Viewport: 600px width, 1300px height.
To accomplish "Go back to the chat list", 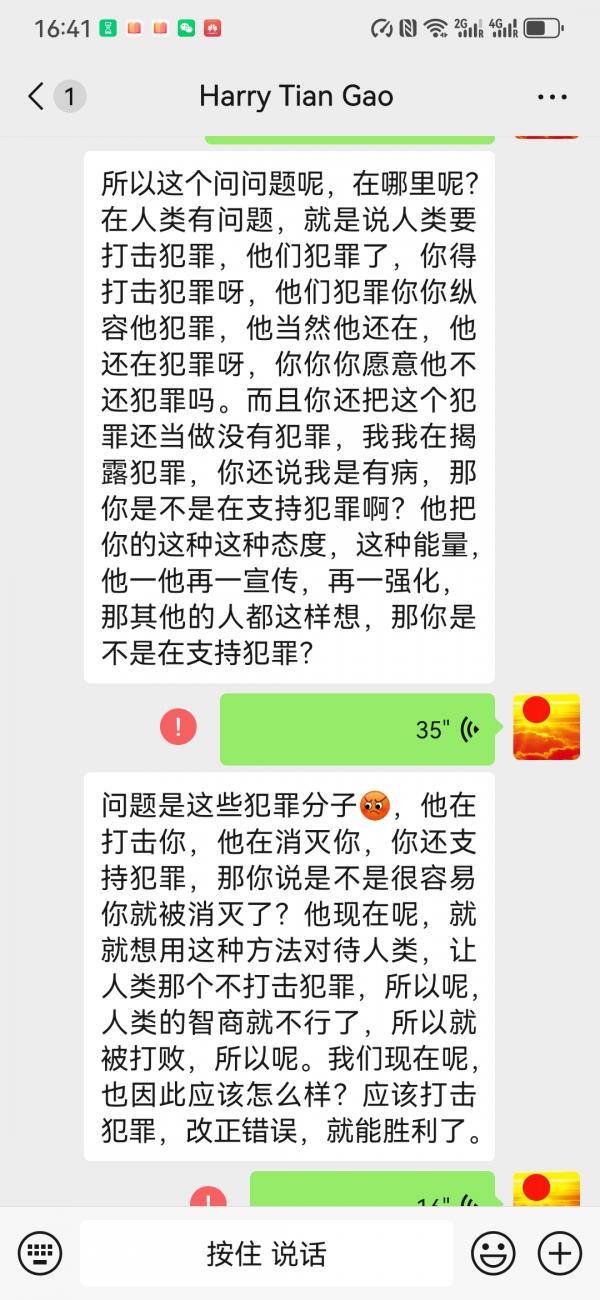I will (37, 97).
